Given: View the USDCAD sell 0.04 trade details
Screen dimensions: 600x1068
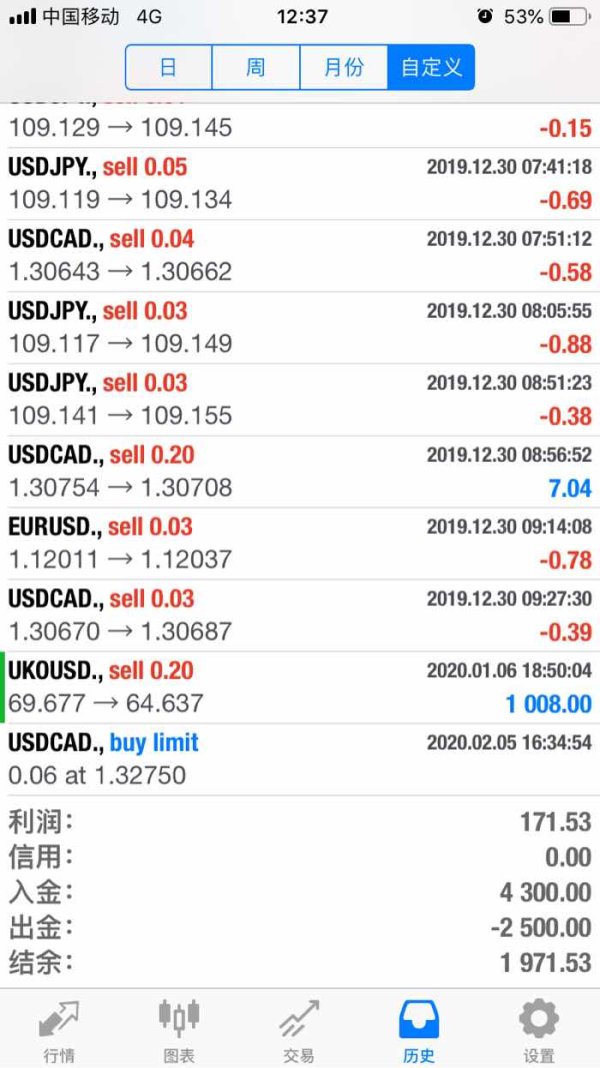Looking at the screenshot, I should click(300, 256).
